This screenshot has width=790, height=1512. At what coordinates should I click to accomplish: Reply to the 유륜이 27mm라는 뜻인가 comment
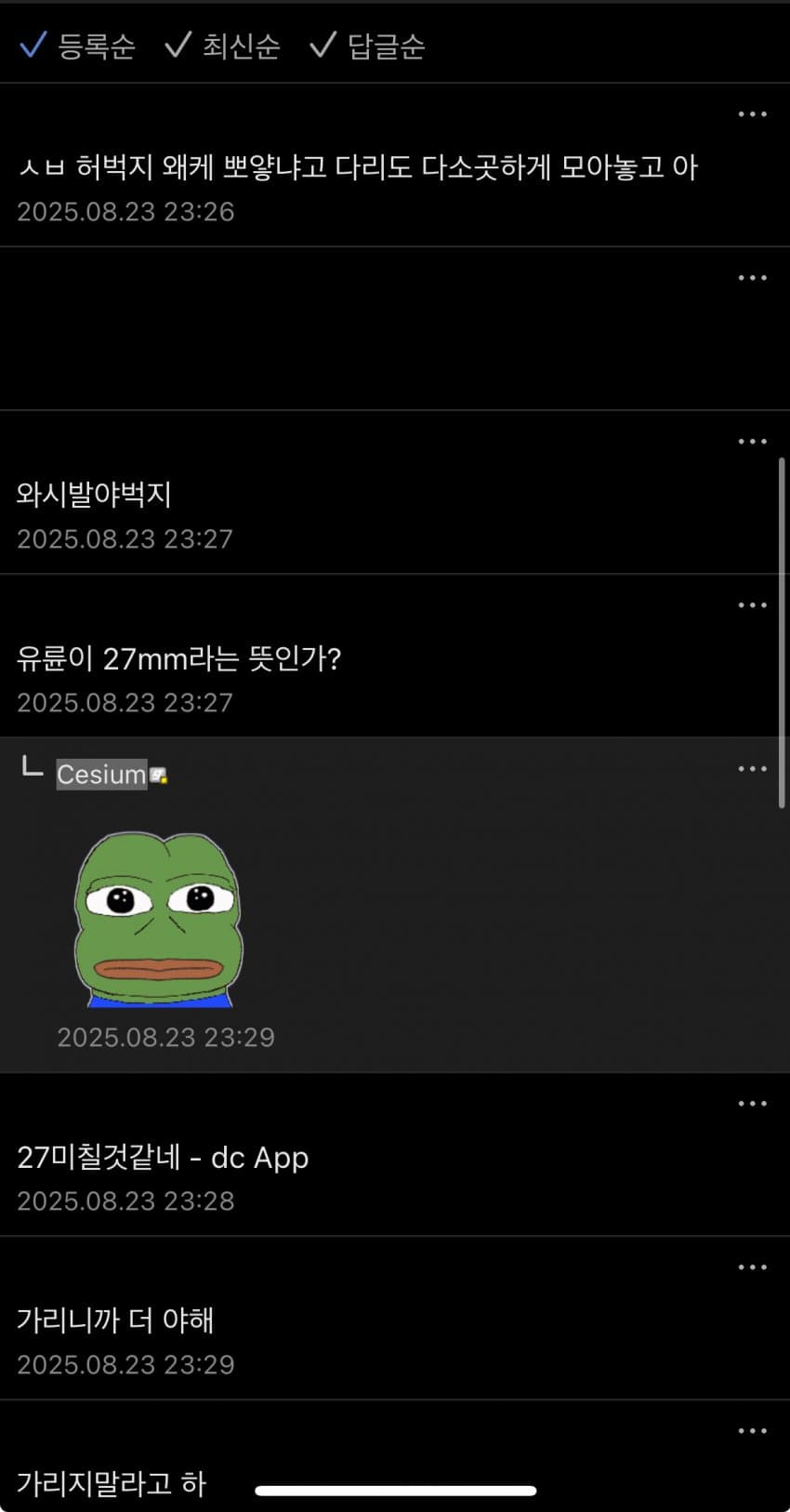tap(179, 658)
